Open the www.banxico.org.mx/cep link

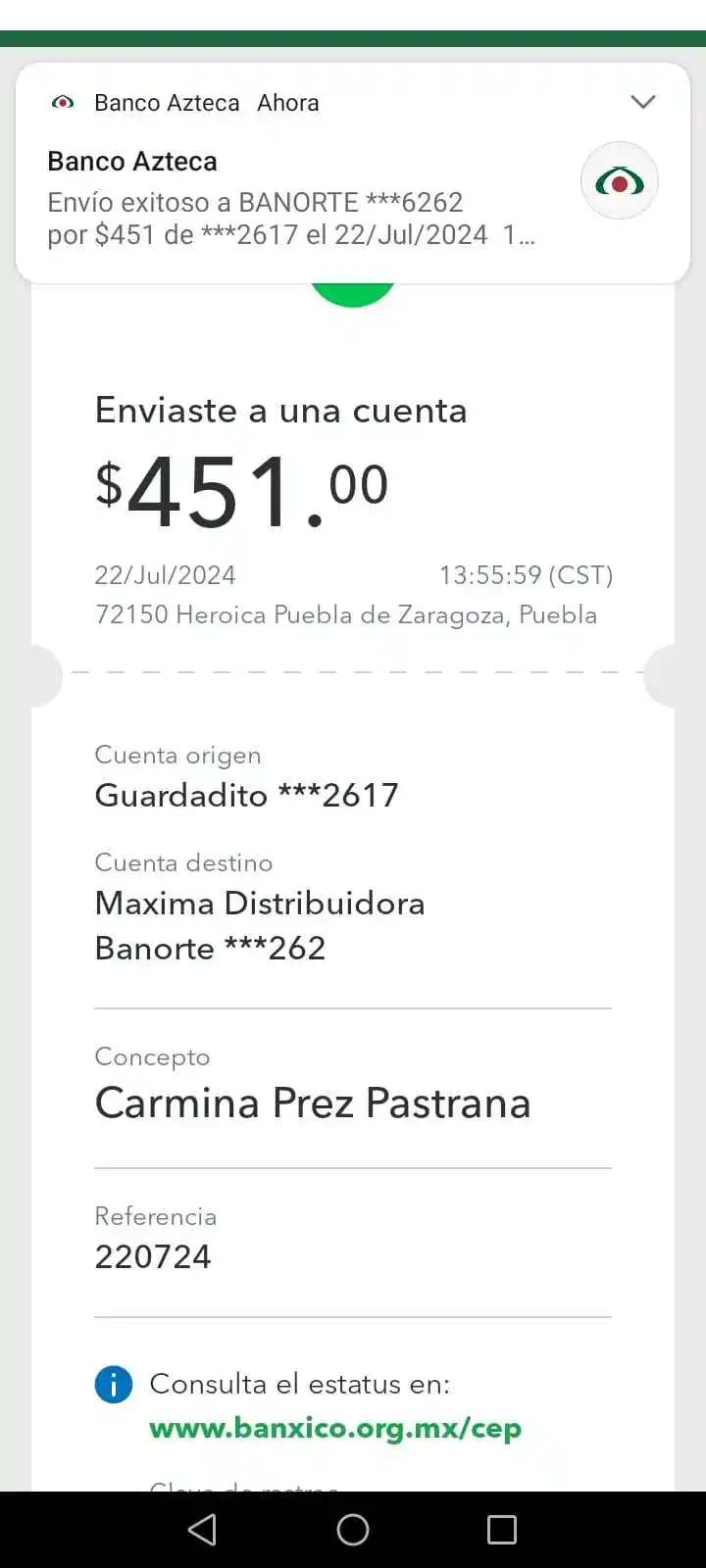[x=334, y=1428]
